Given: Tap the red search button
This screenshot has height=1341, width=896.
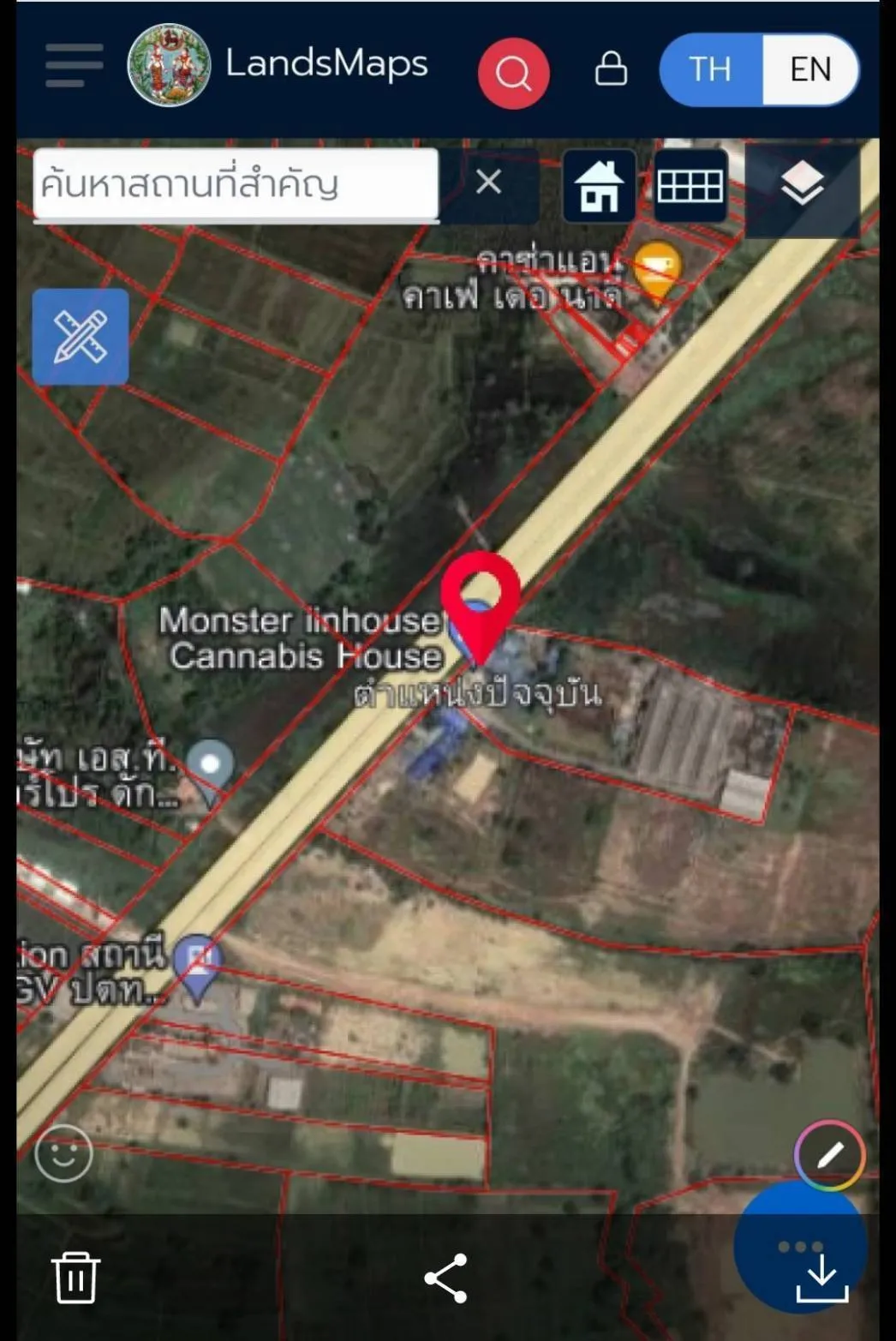Looking at the screenshot, I should pos(513,74).
